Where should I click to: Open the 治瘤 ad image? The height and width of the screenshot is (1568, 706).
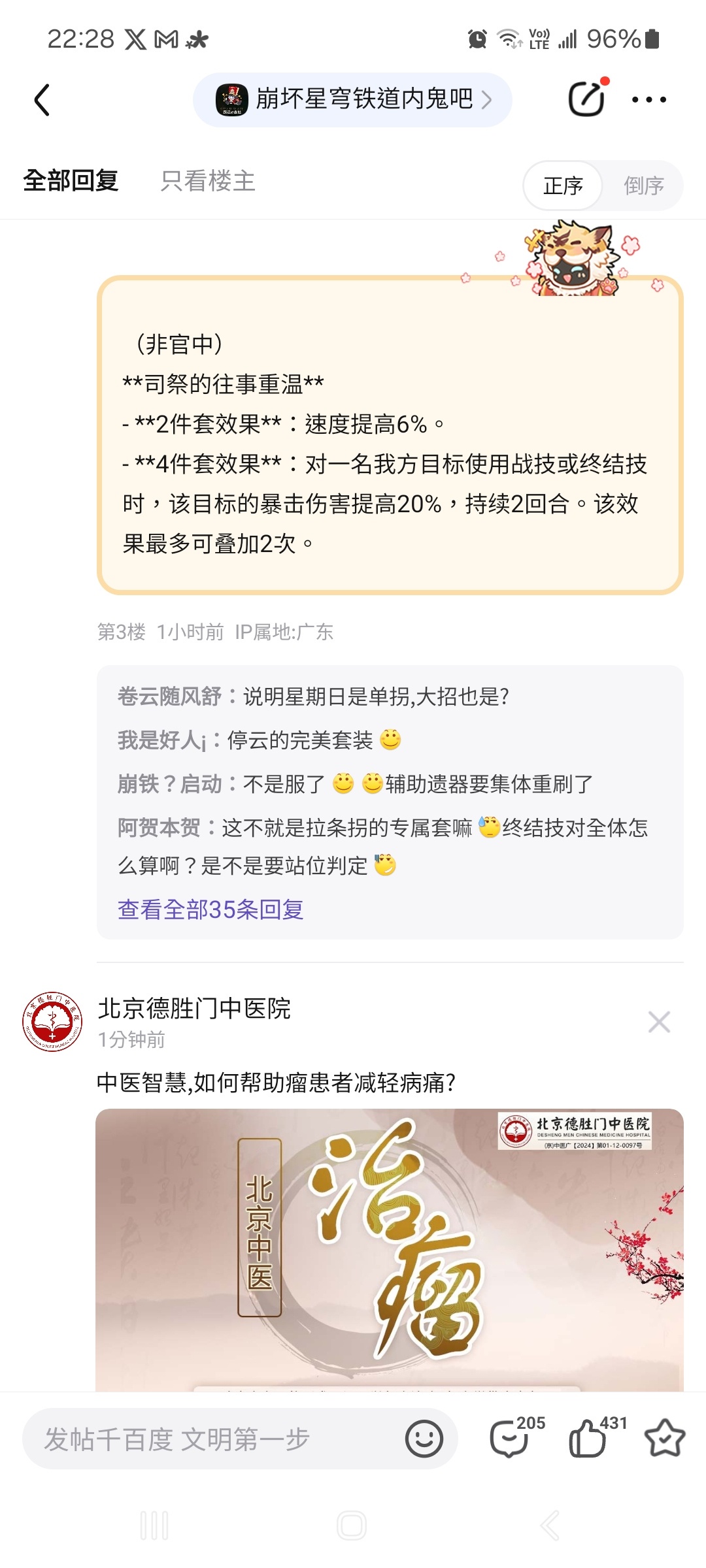point(390,1248)
